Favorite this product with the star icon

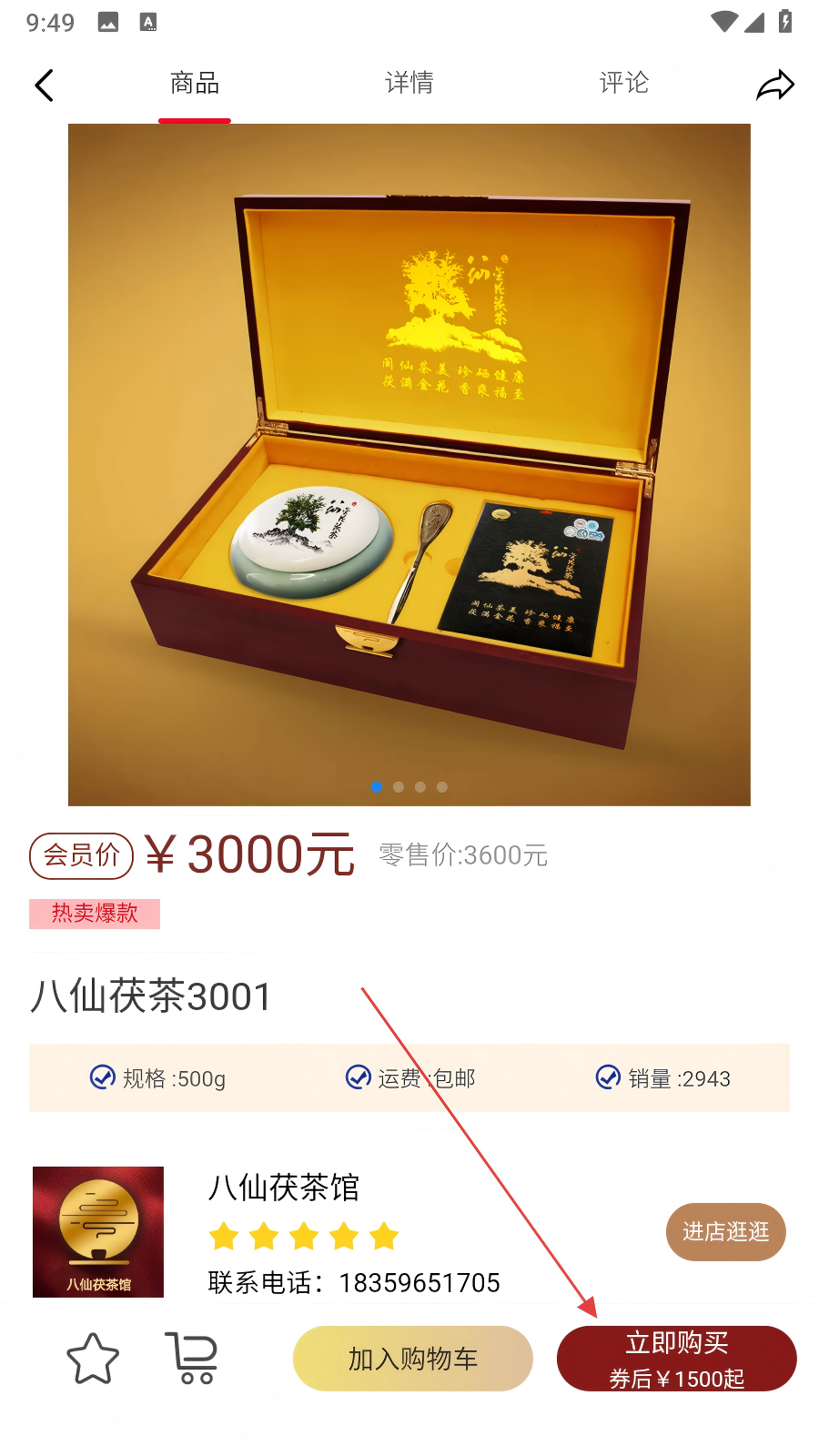coord(93,1359)
